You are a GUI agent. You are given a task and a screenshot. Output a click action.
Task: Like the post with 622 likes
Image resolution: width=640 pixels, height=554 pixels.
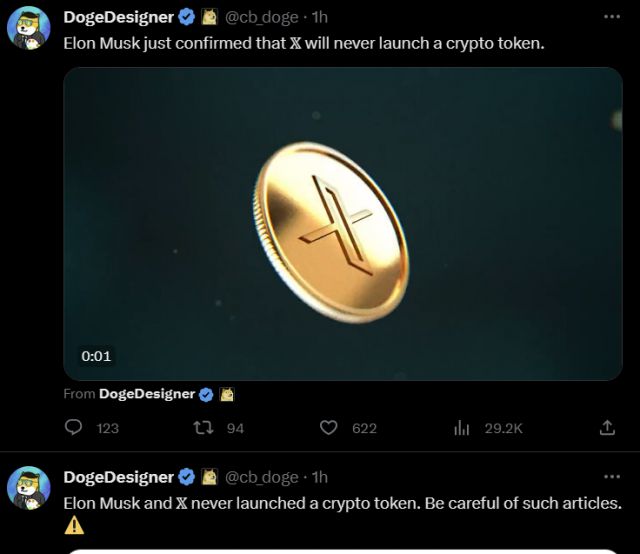[328, 428]
